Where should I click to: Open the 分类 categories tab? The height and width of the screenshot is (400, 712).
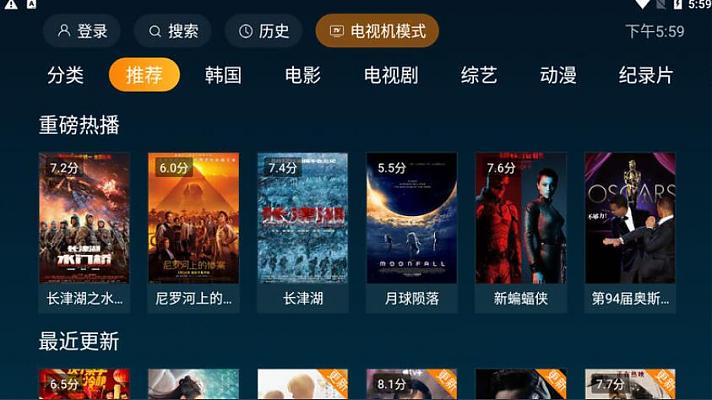point(65,75)
